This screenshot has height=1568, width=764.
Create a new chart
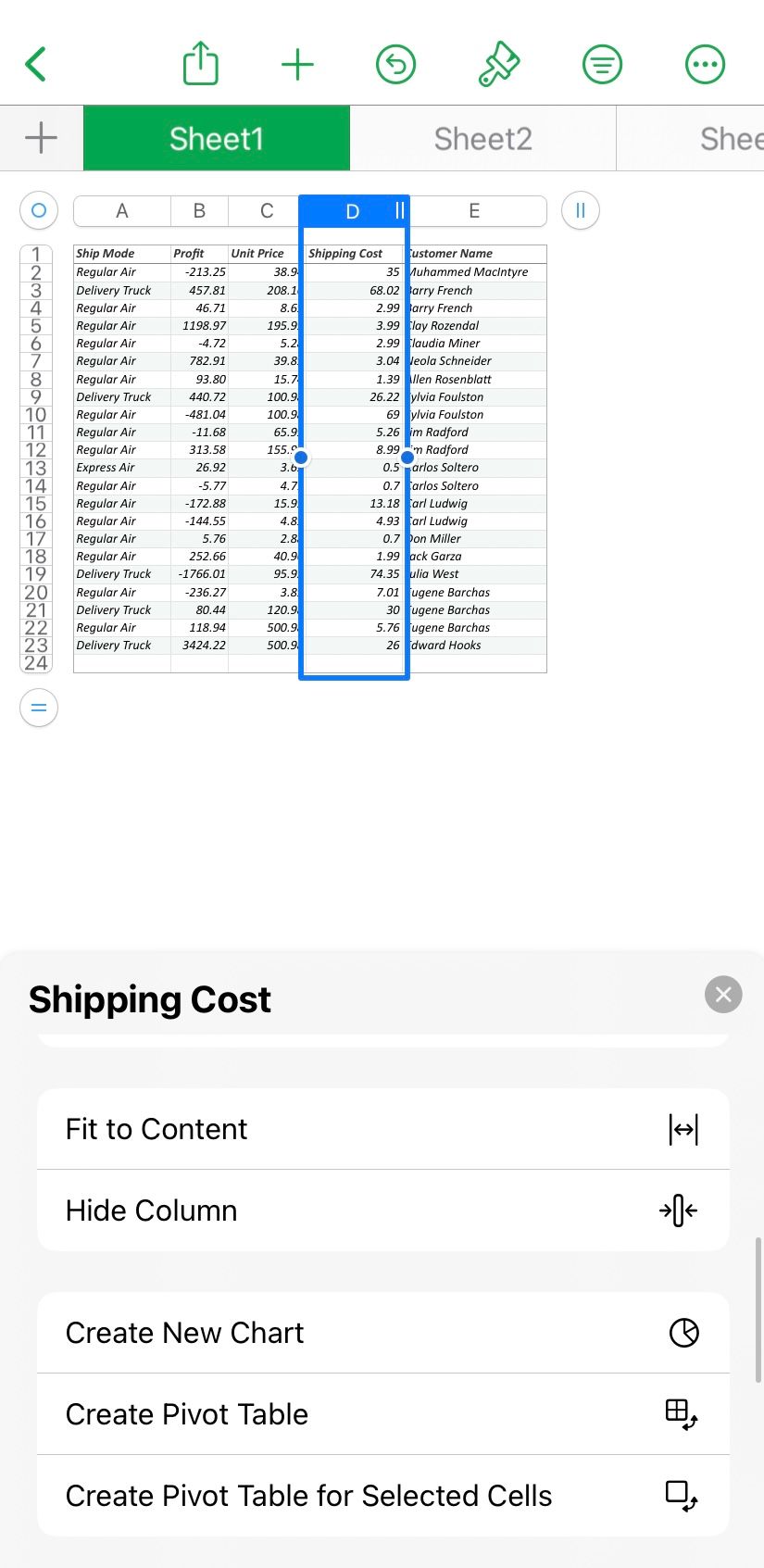(x=382, y=1333)
